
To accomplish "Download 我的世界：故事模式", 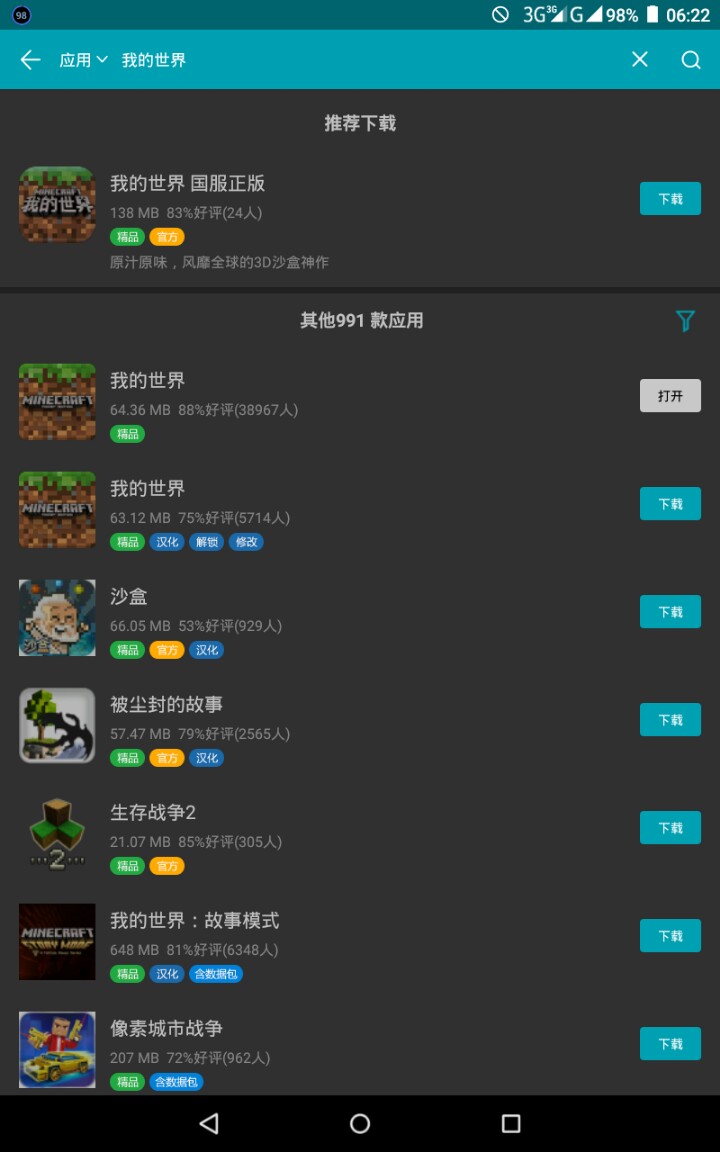I will click(670, 936).
